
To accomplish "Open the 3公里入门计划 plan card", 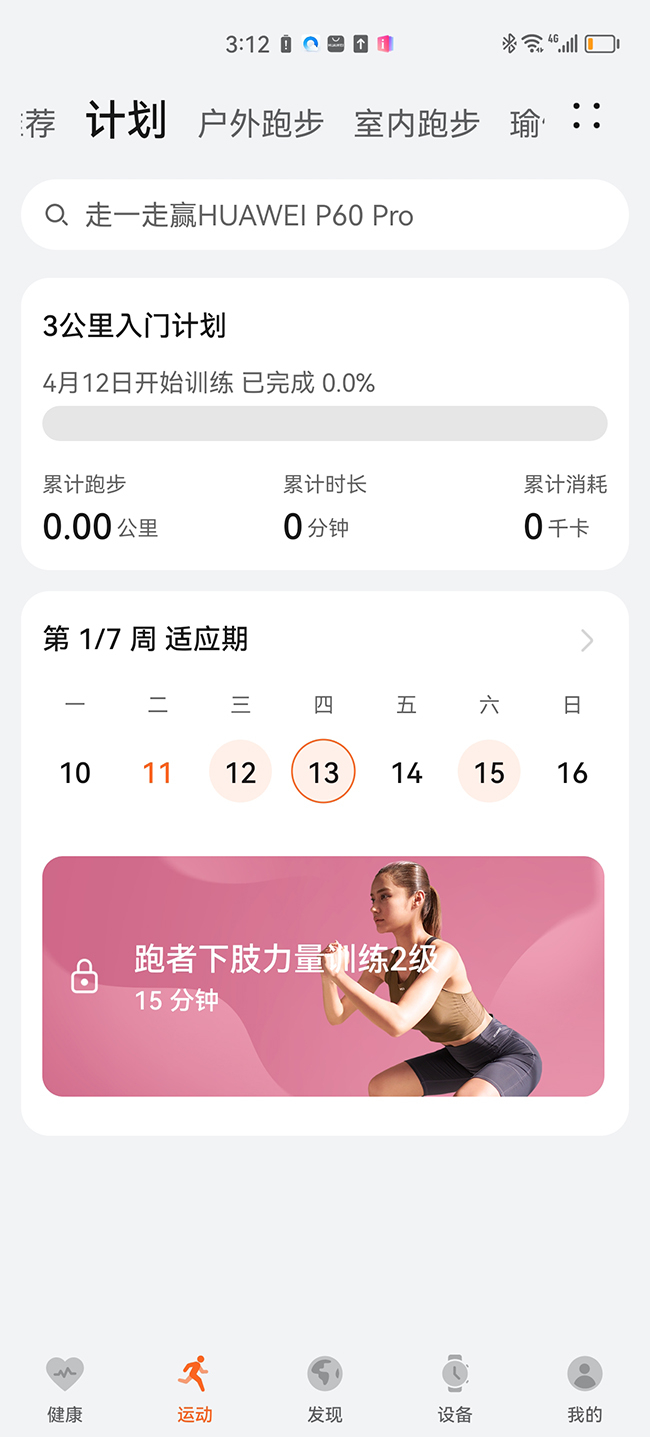I will [325, 424].
